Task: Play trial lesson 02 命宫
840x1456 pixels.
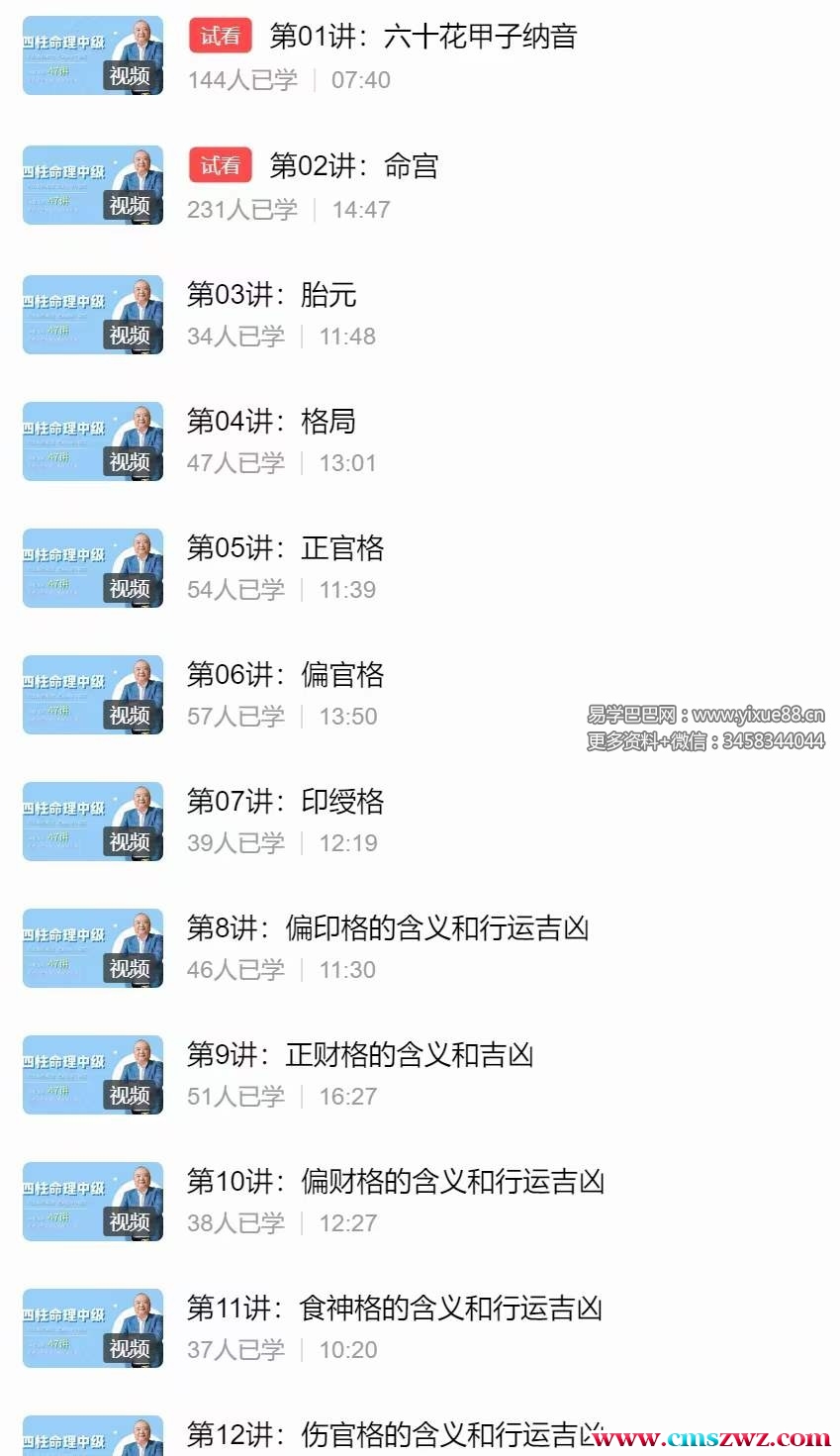Action: (x=353, y=166)
